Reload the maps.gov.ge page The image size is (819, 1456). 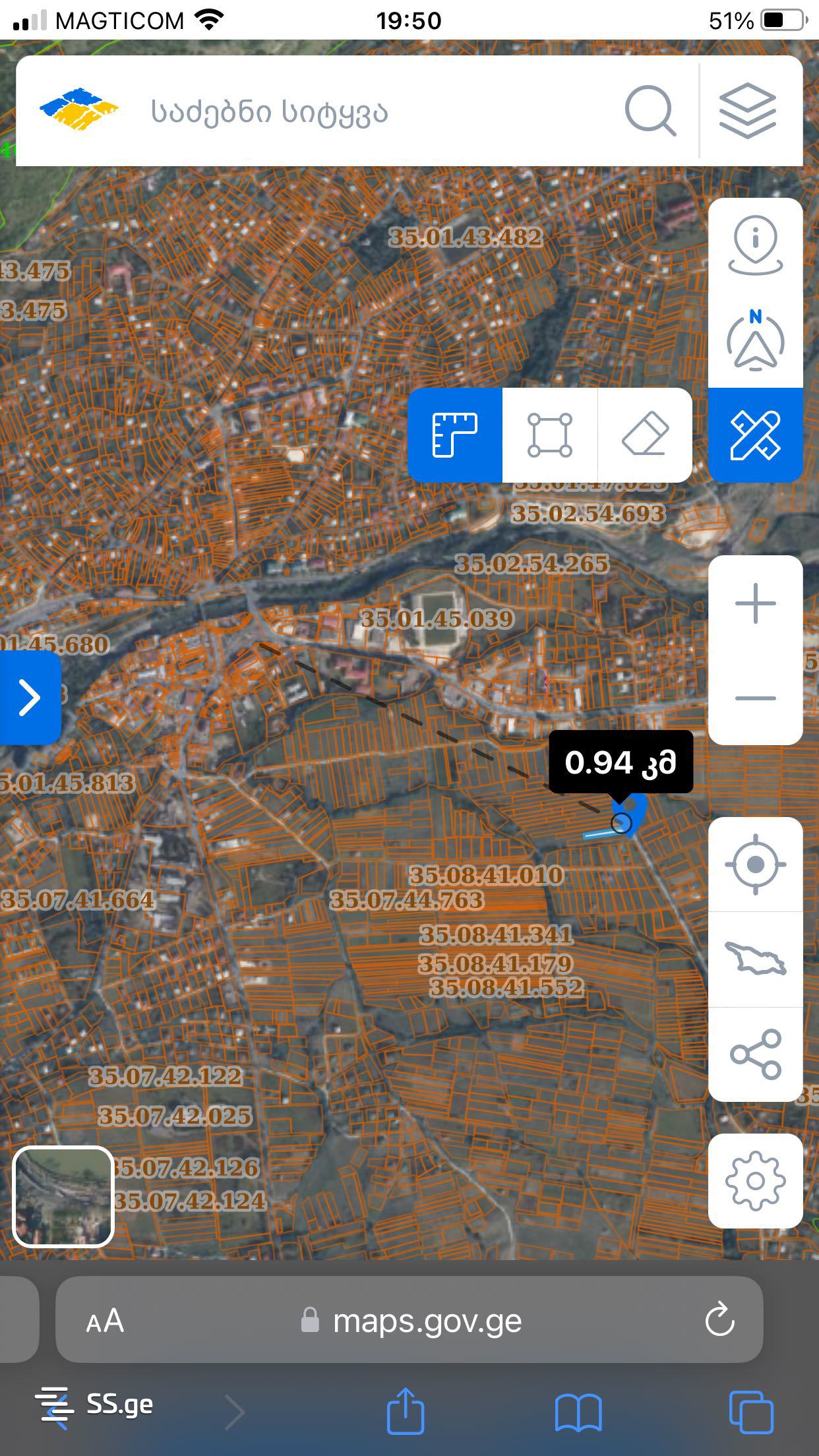pyautogui.click(x=719, y=1319)
